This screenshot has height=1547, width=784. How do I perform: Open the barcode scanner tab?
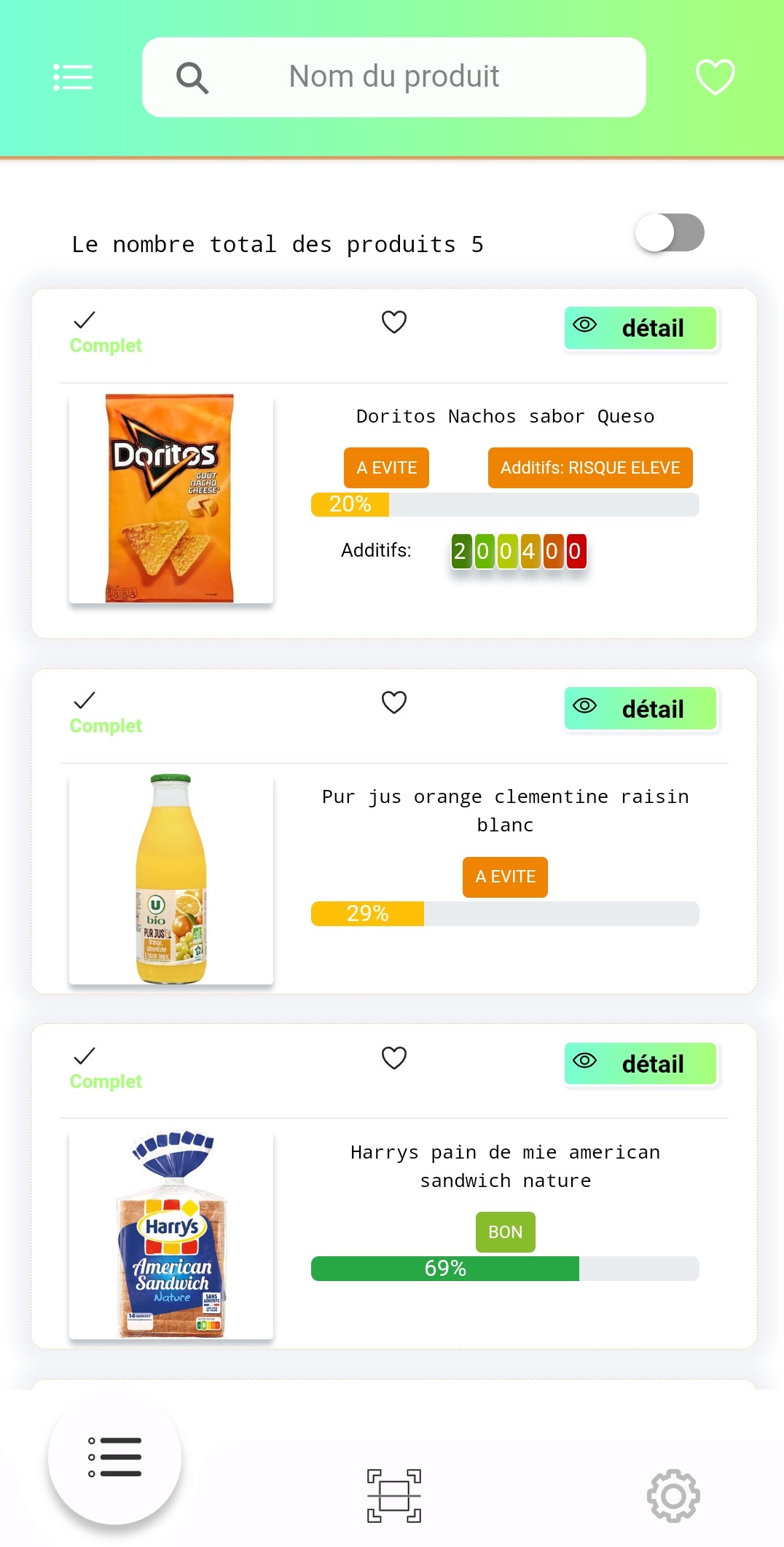pos(394,1495)
